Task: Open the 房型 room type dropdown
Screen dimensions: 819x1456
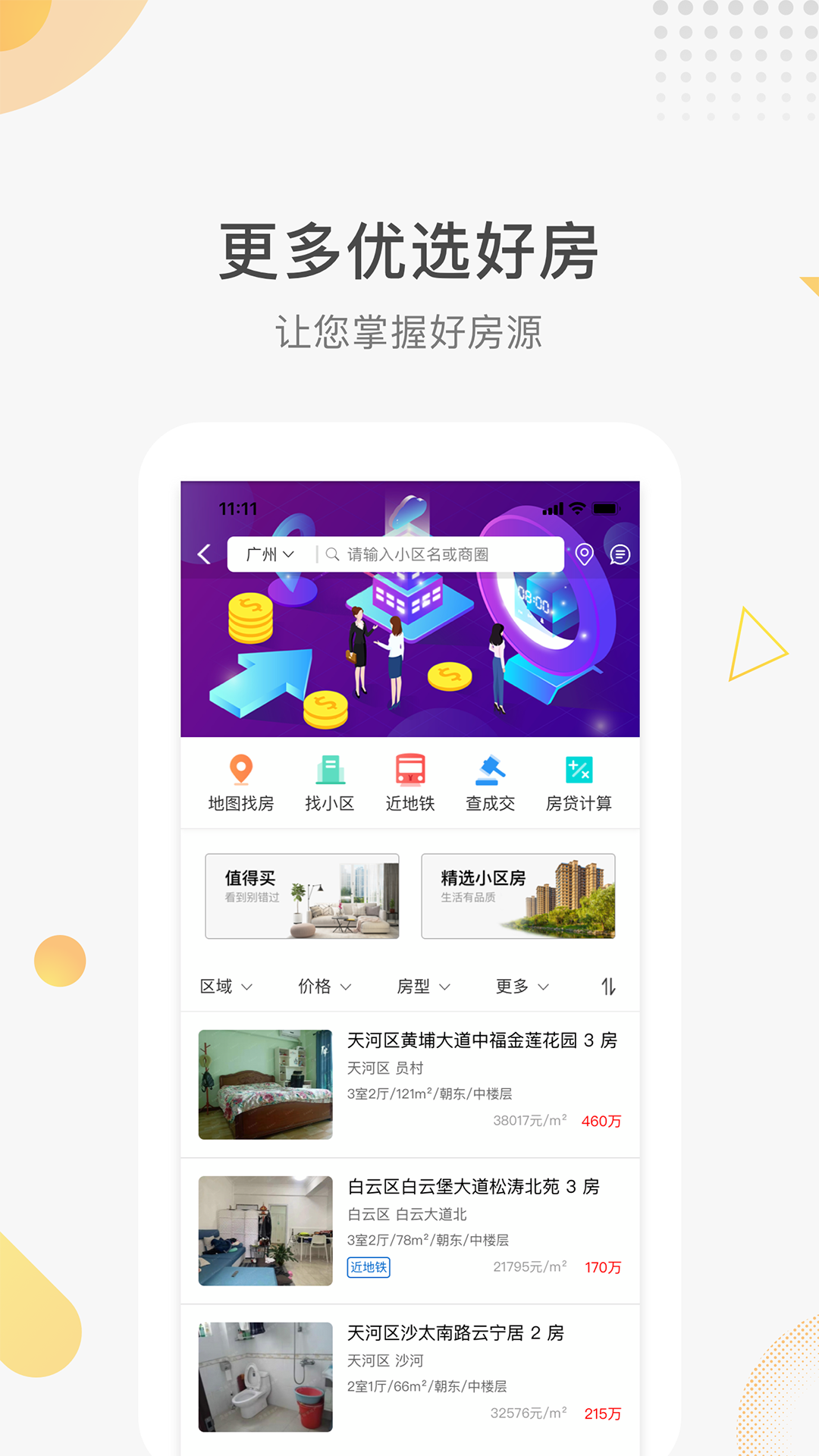Action: (x=422, y=987)
